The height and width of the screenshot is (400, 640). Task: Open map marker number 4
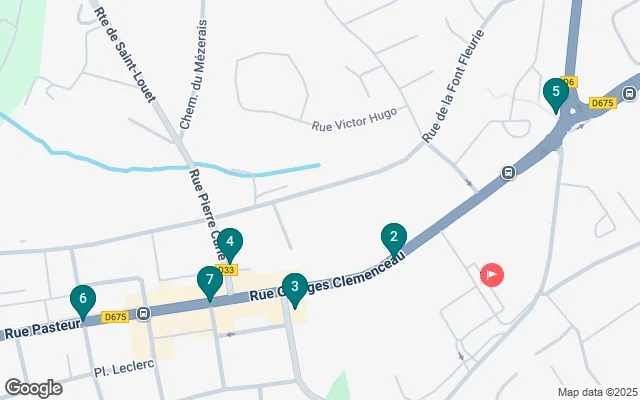(230, 242)
